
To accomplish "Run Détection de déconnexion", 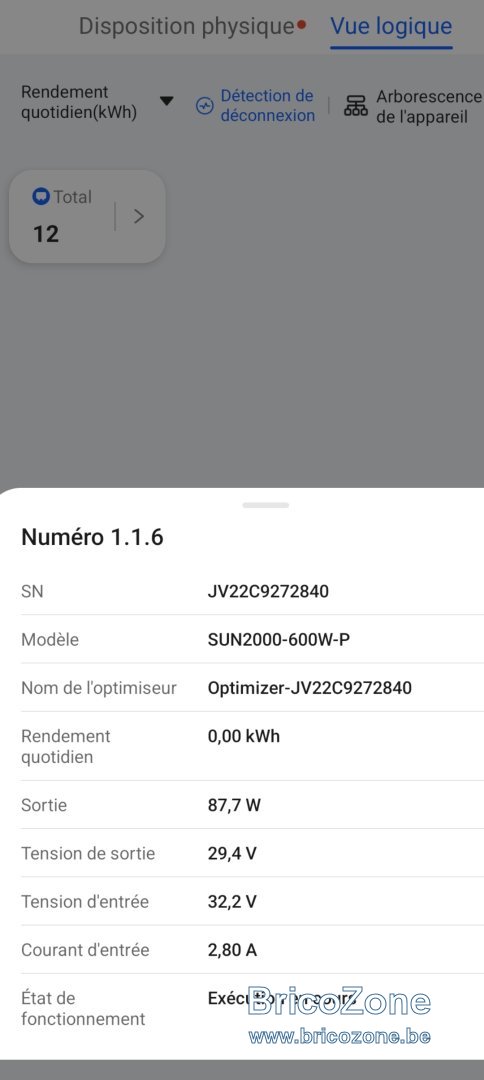I will coord(255,105).
